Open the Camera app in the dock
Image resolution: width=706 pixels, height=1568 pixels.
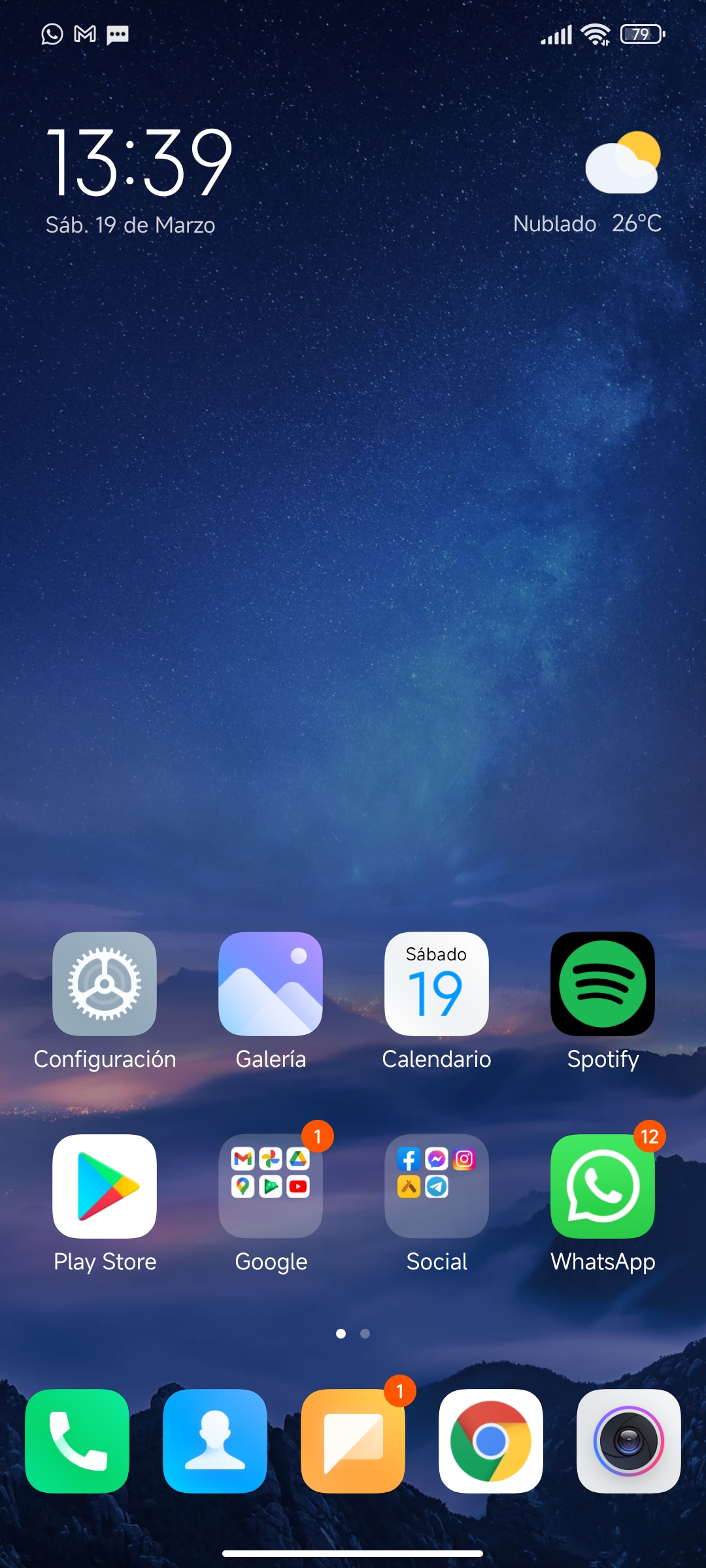point(629,1441)
